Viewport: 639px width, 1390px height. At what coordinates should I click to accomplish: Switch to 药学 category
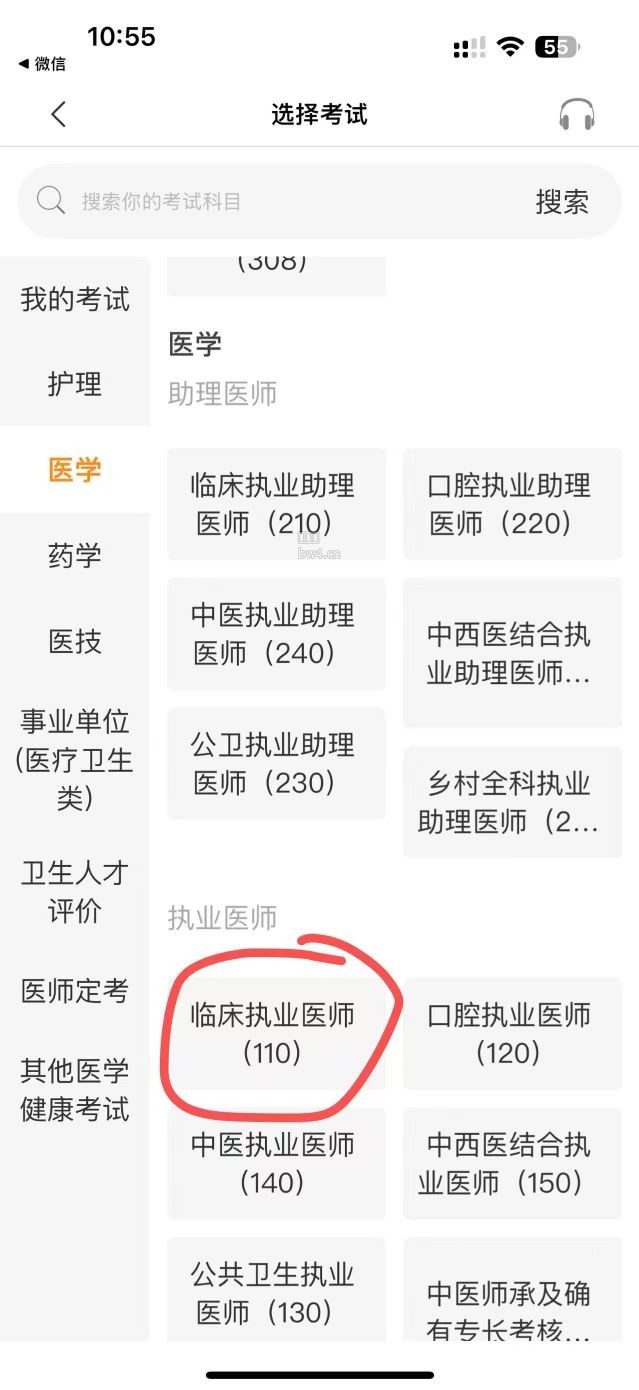coord(75,555)
